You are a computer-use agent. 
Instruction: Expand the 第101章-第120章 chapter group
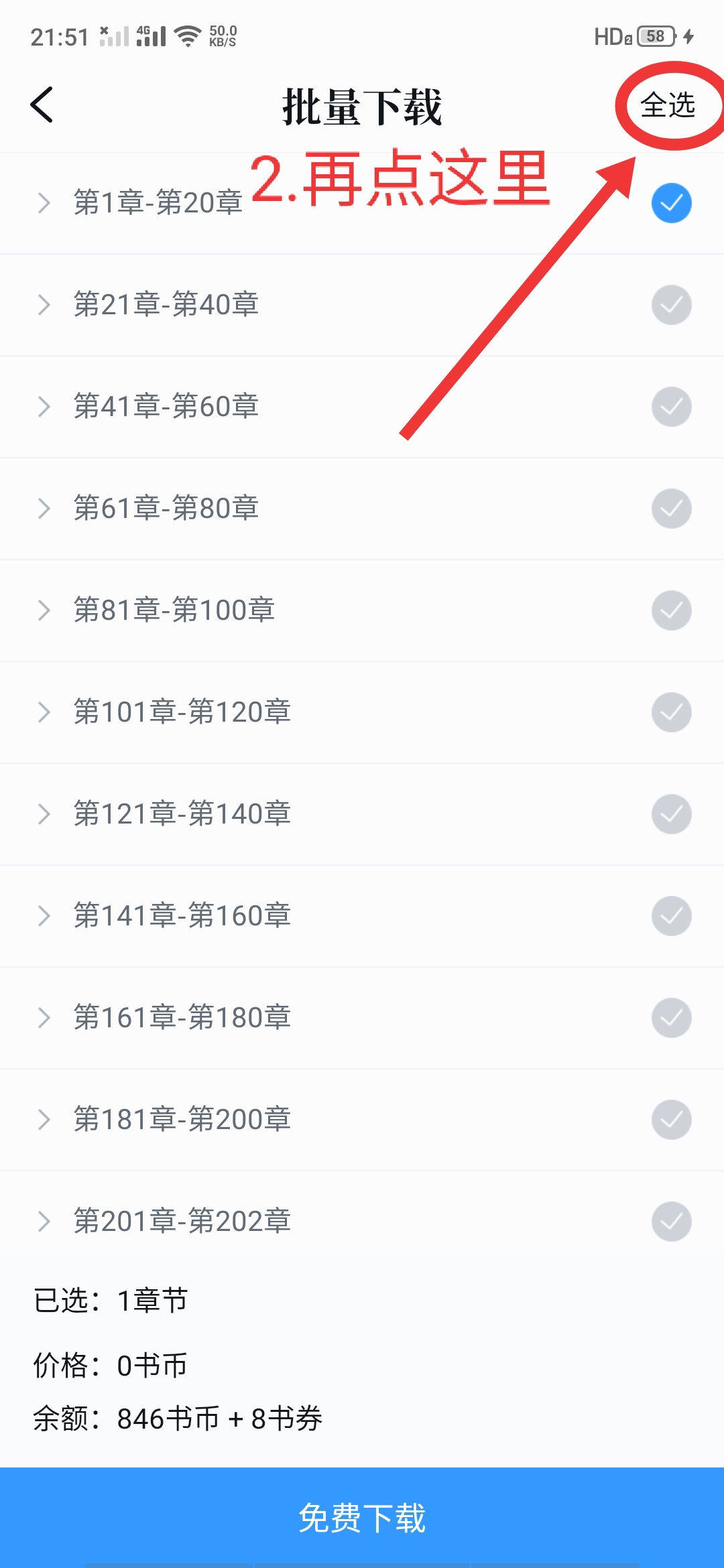(x=44, y=712)
